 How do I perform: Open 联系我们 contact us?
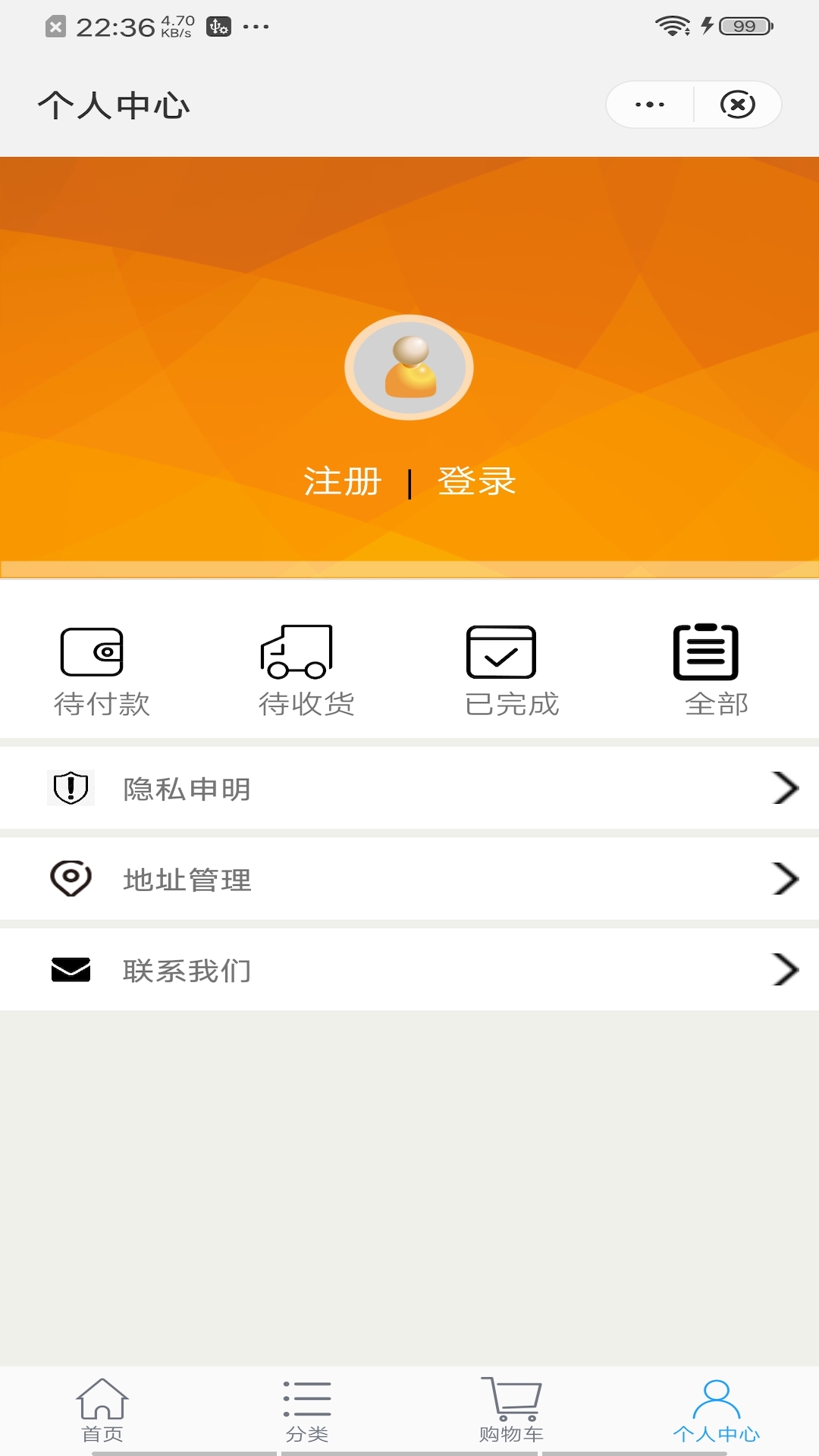(409, 971)
